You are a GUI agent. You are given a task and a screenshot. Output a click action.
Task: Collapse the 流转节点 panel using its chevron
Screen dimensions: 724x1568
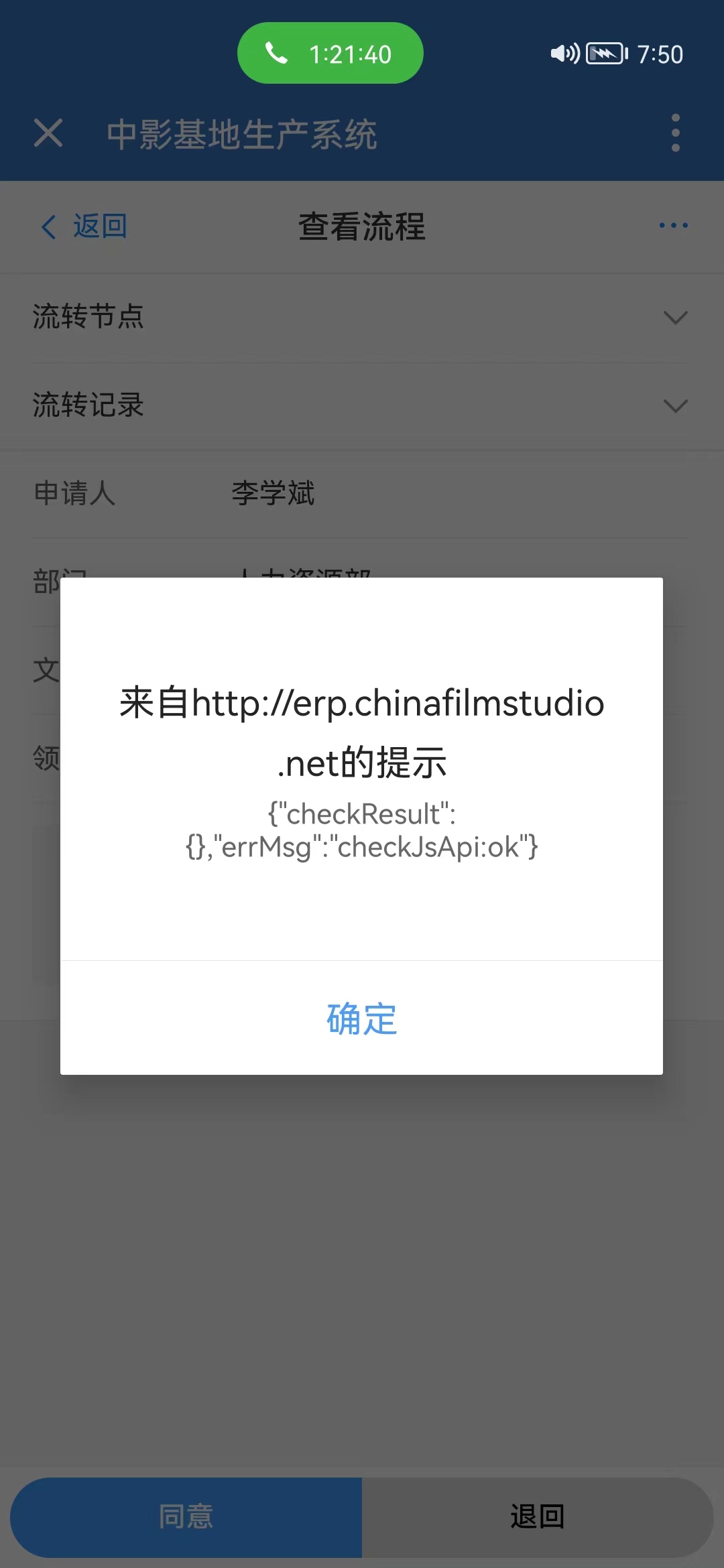point(675,317)
